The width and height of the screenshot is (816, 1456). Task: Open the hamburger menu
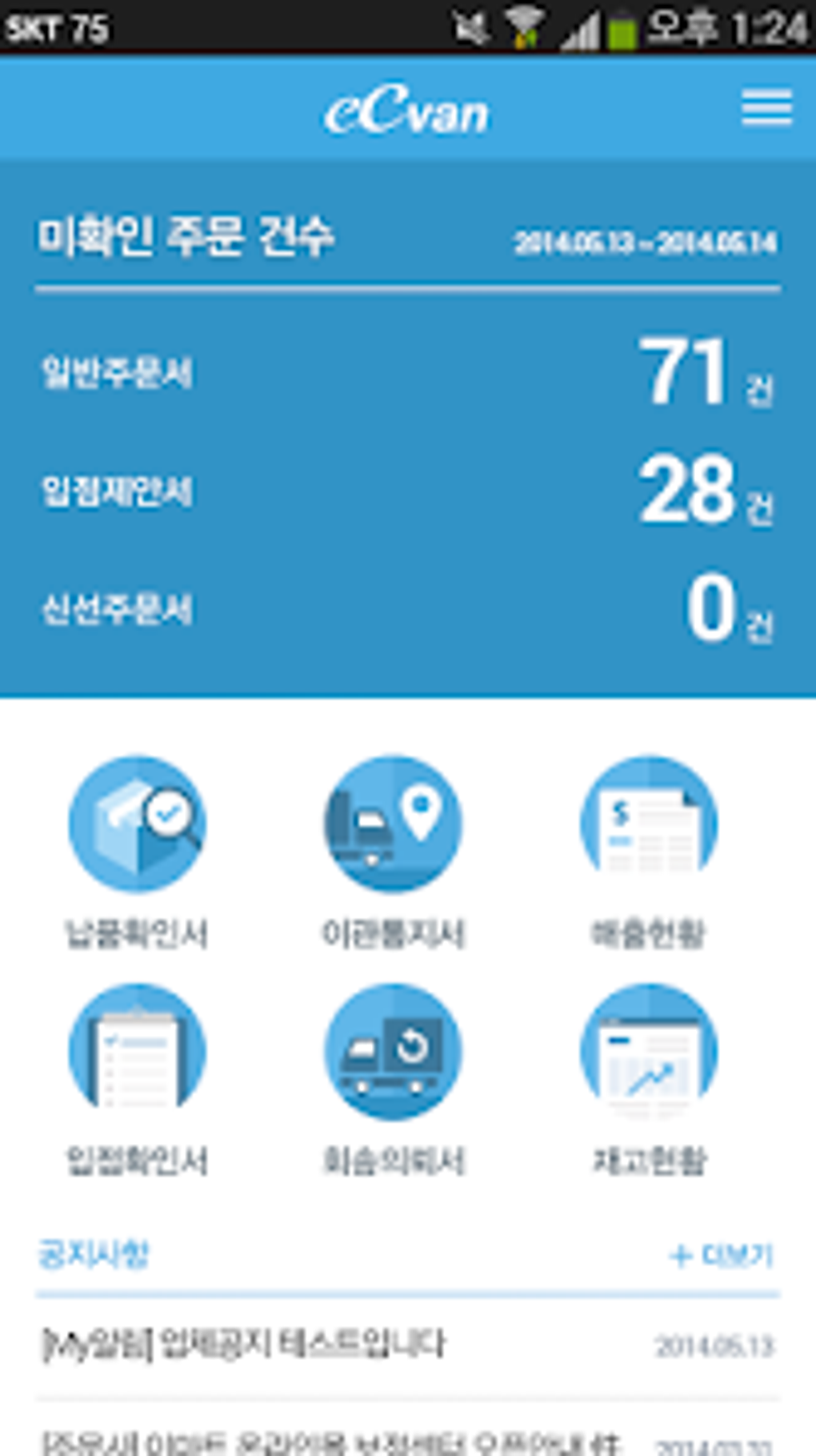click(x=766, y=107)
